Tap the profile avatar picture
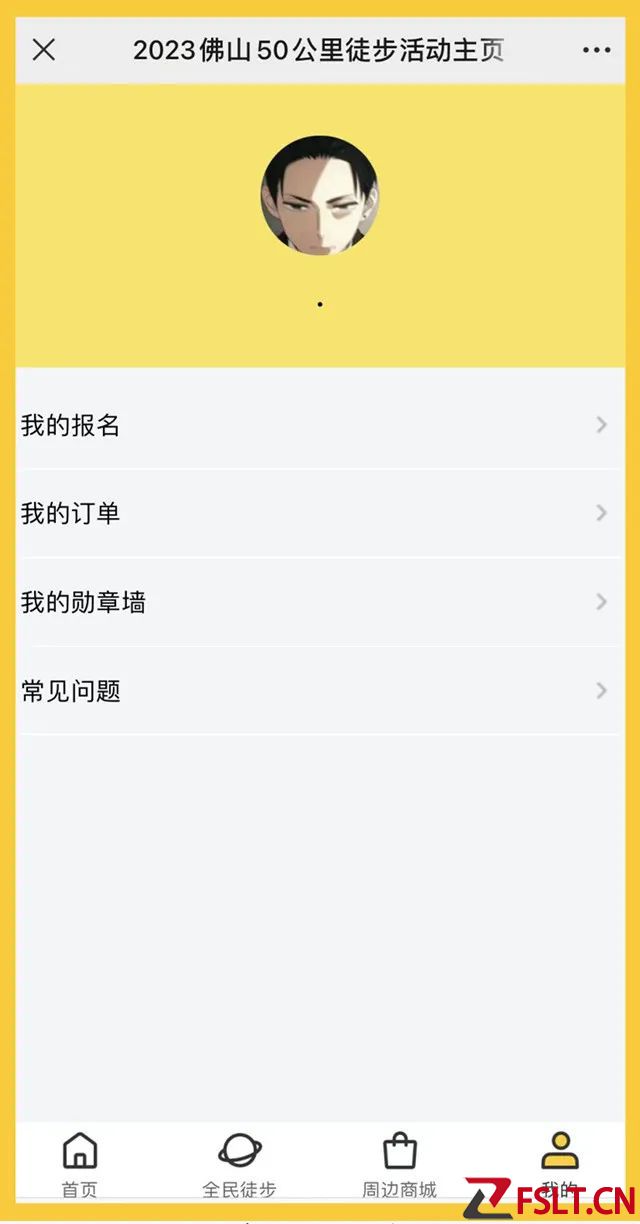The image size is (640, 1224). [x=319, y=195]
